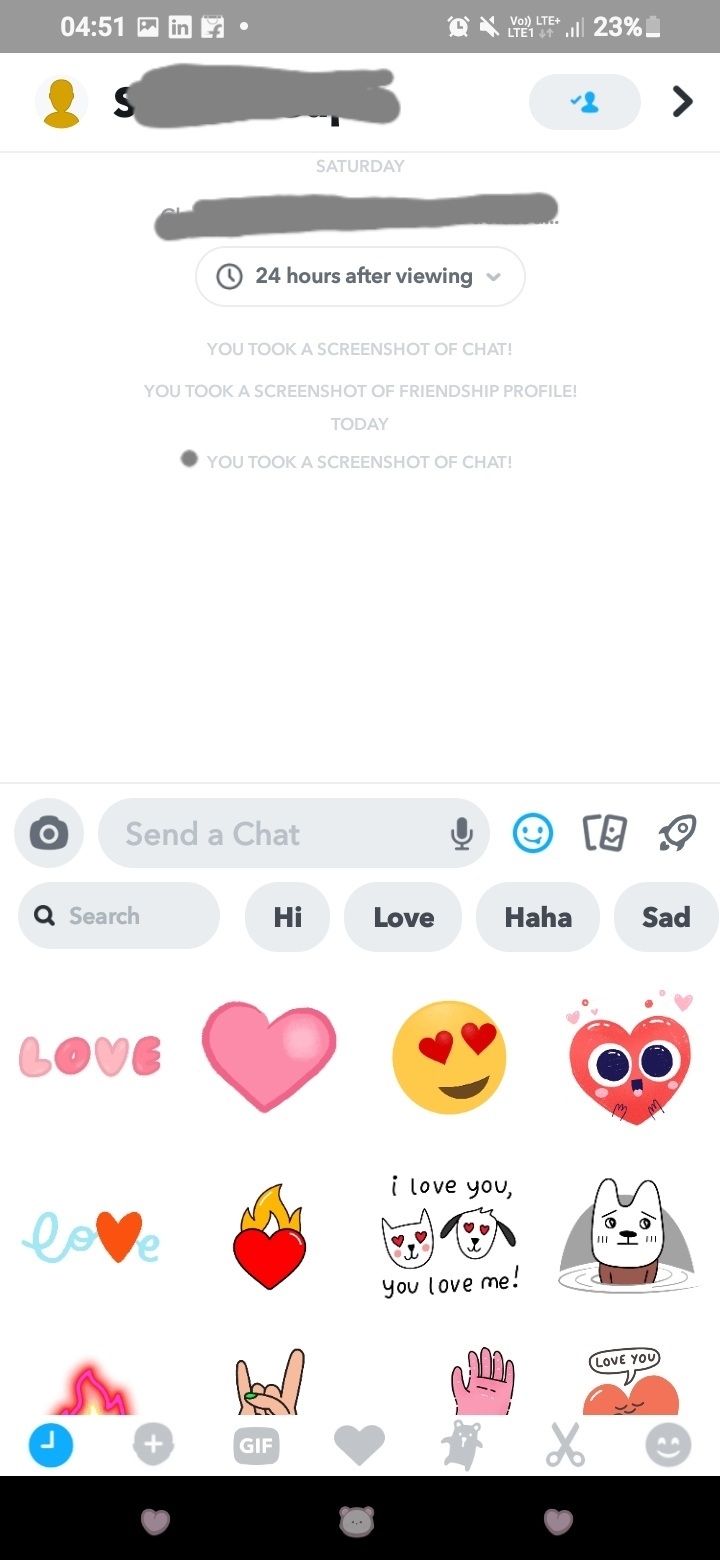Viewport: 720px width, 1560px height.
Task: Send the pink heart sticker
Action: pos(269,1056)
